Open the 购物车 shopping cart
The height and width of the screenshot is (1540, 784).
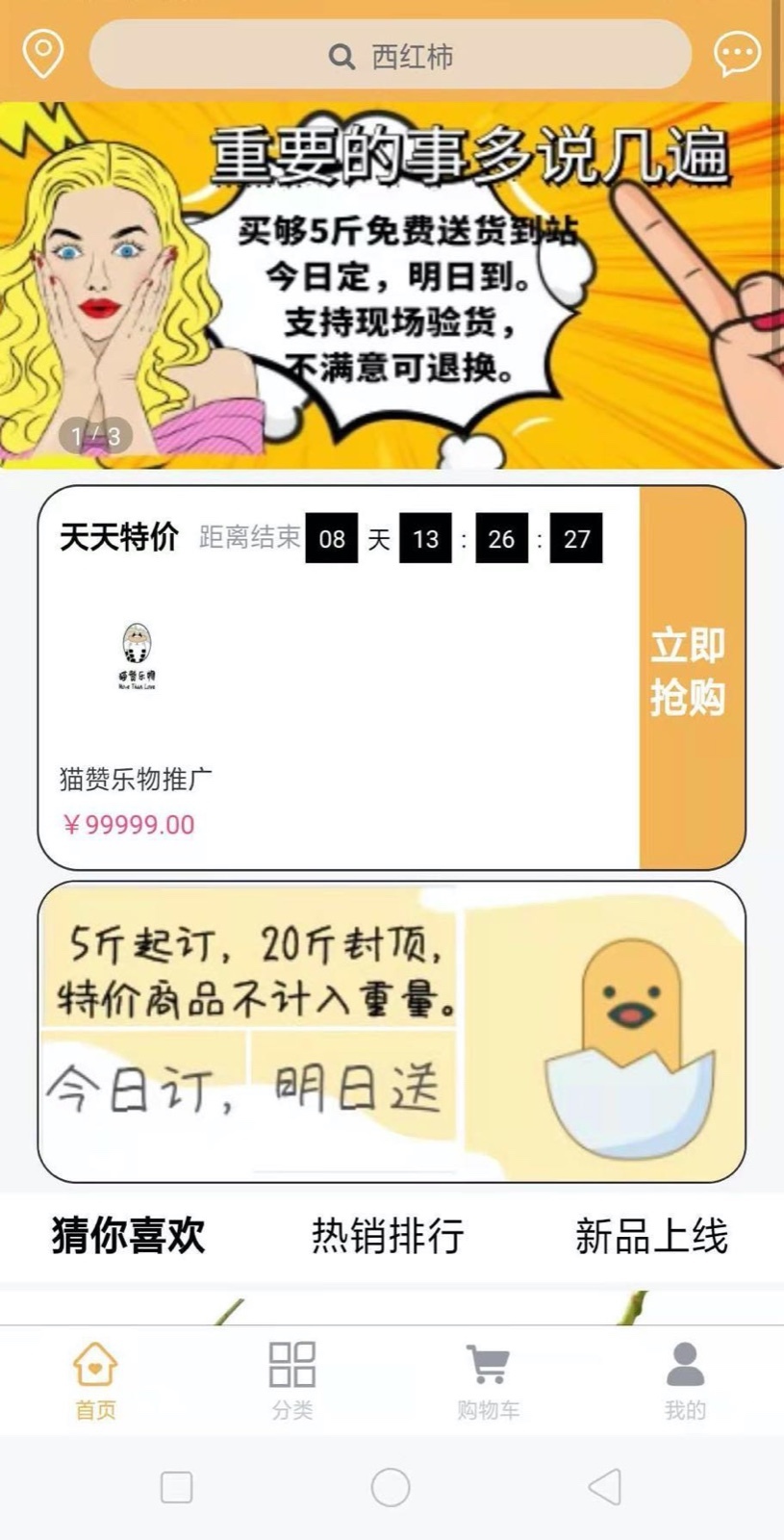pyautogui.click(x=489, y=1380)
